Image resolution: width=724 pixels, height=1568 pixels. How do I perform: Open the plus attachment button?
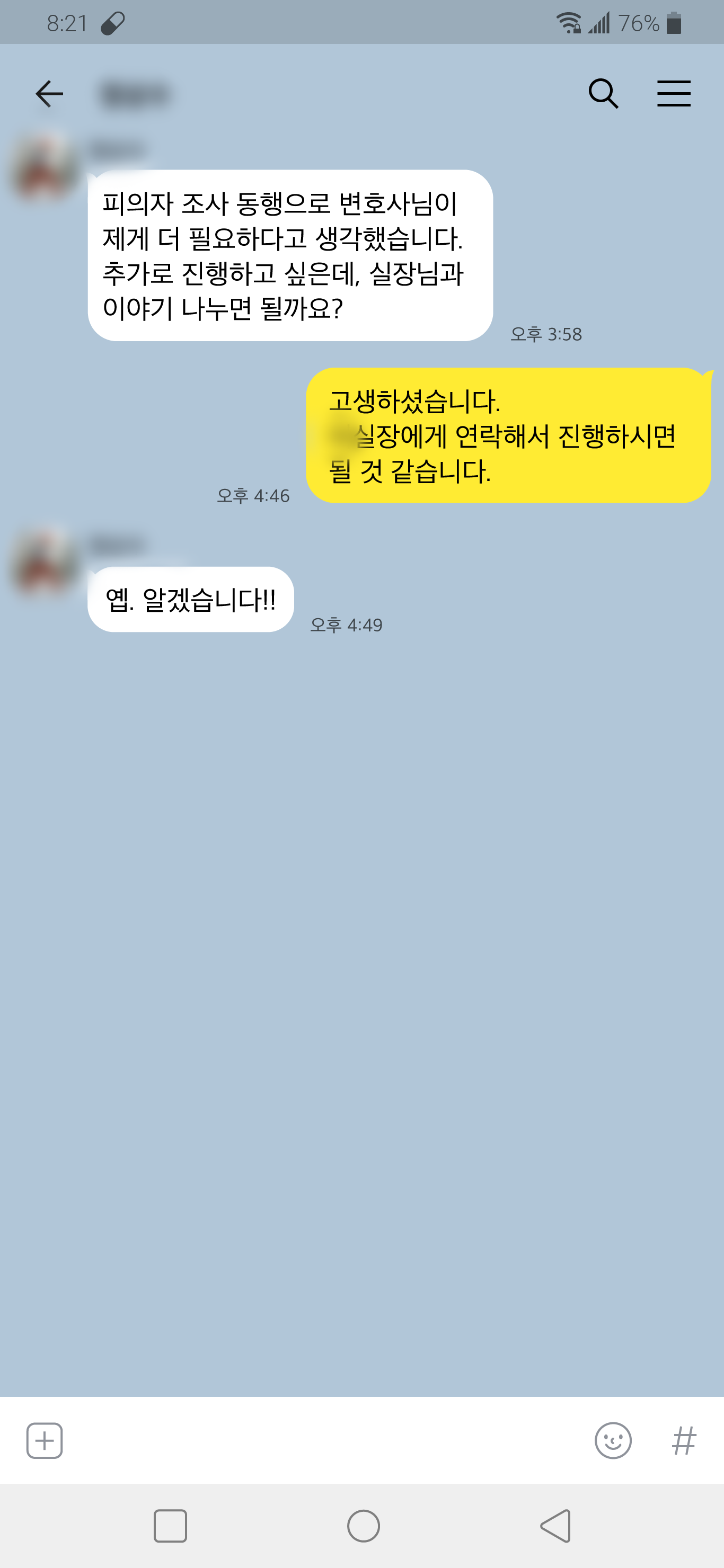[45, 1440]
